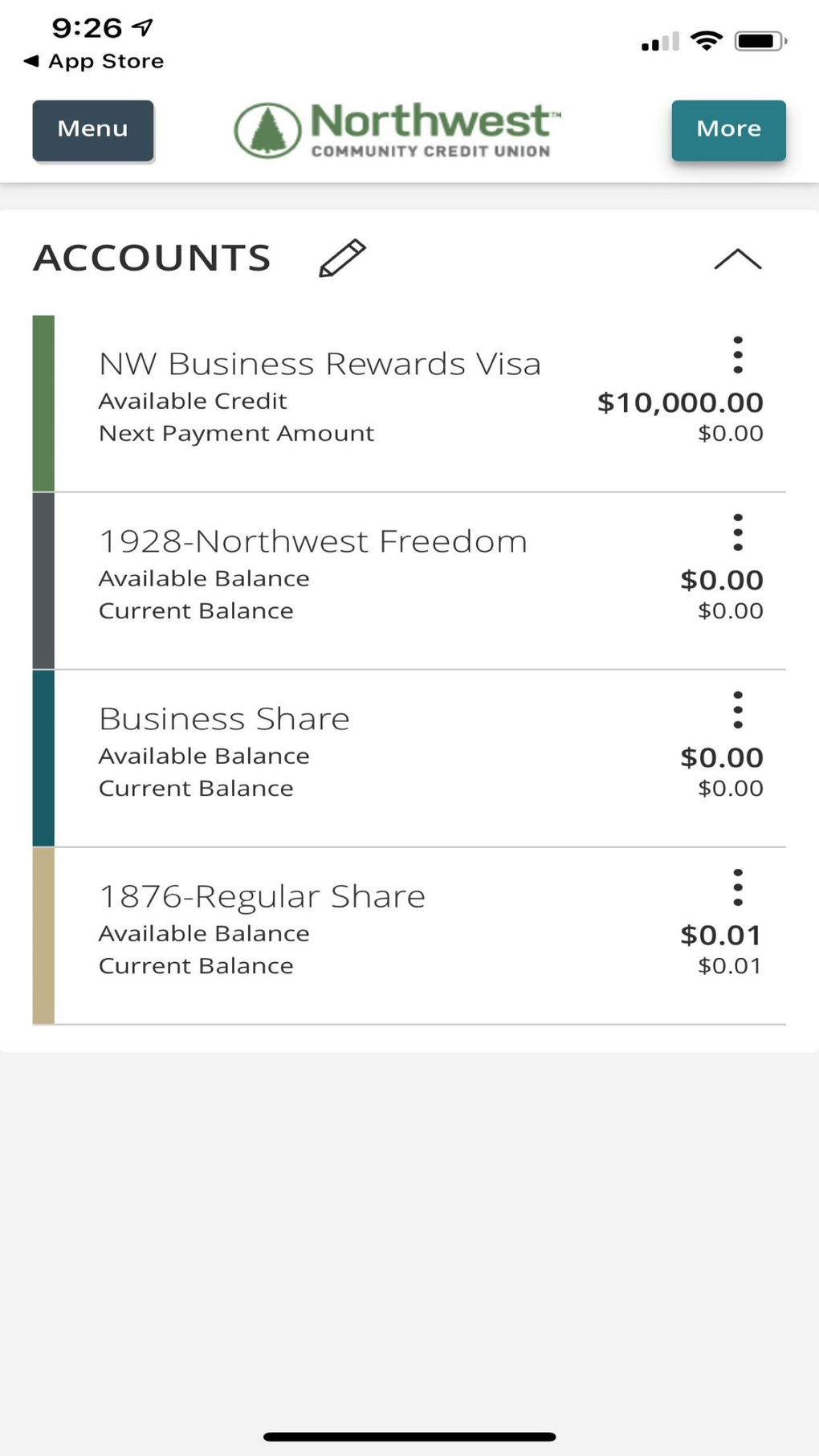This screenshot has height=1456, width=819.
Task: Expand the NW Business Rewards Visa account details
Action: pos(320,363)
